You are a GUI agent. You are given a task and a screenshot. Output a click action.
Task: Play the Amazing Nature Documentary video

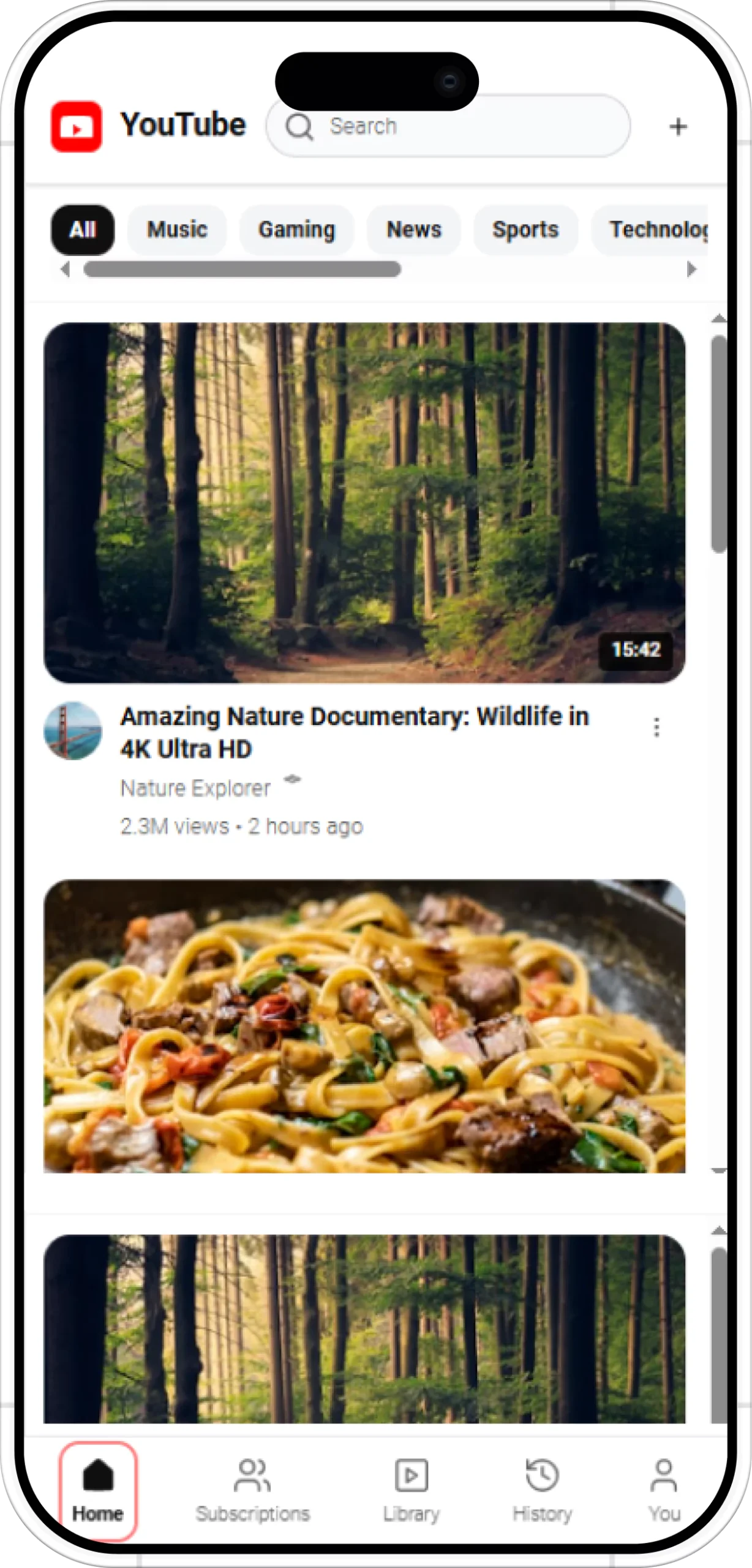point(364,502)
